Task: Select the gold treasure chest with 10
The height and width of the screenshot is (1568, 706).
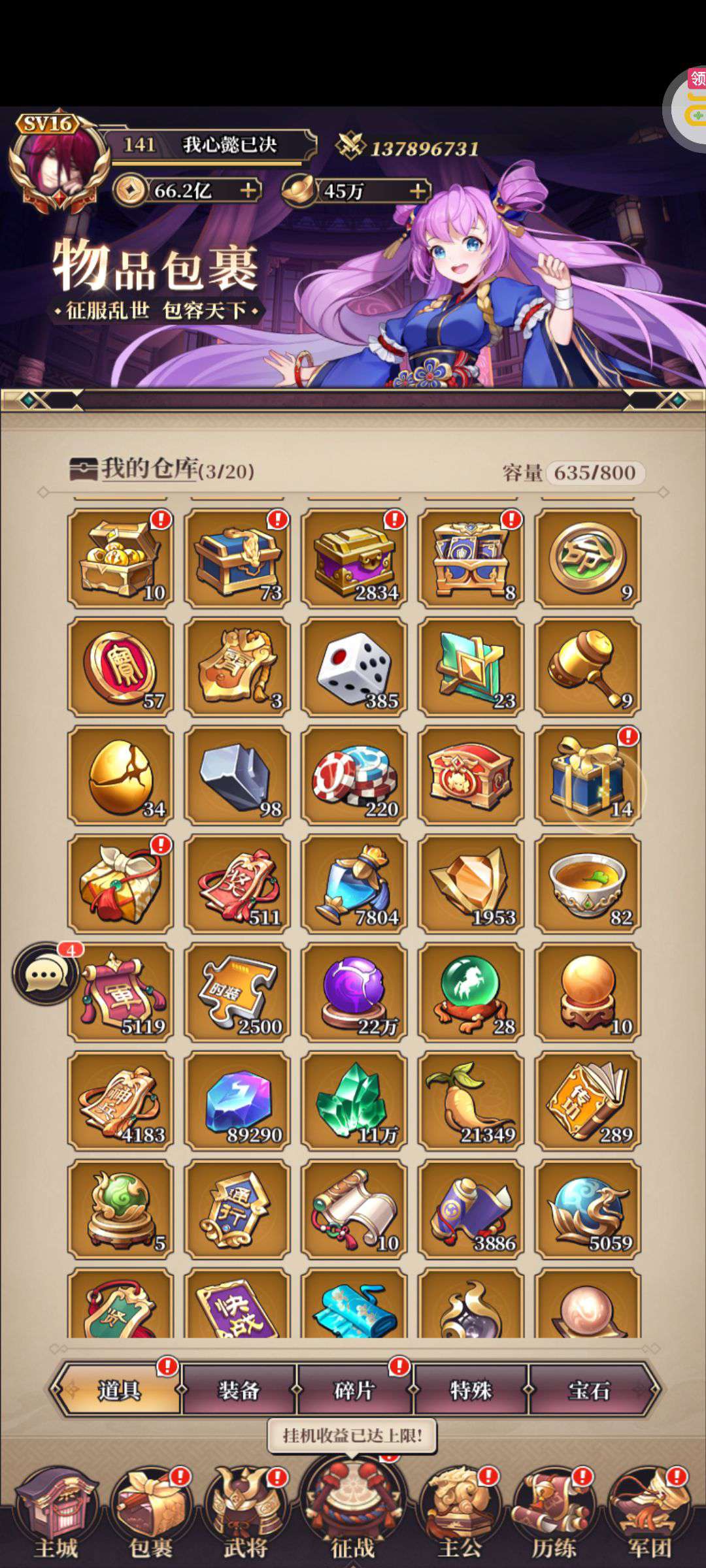Action: [120, 559]
